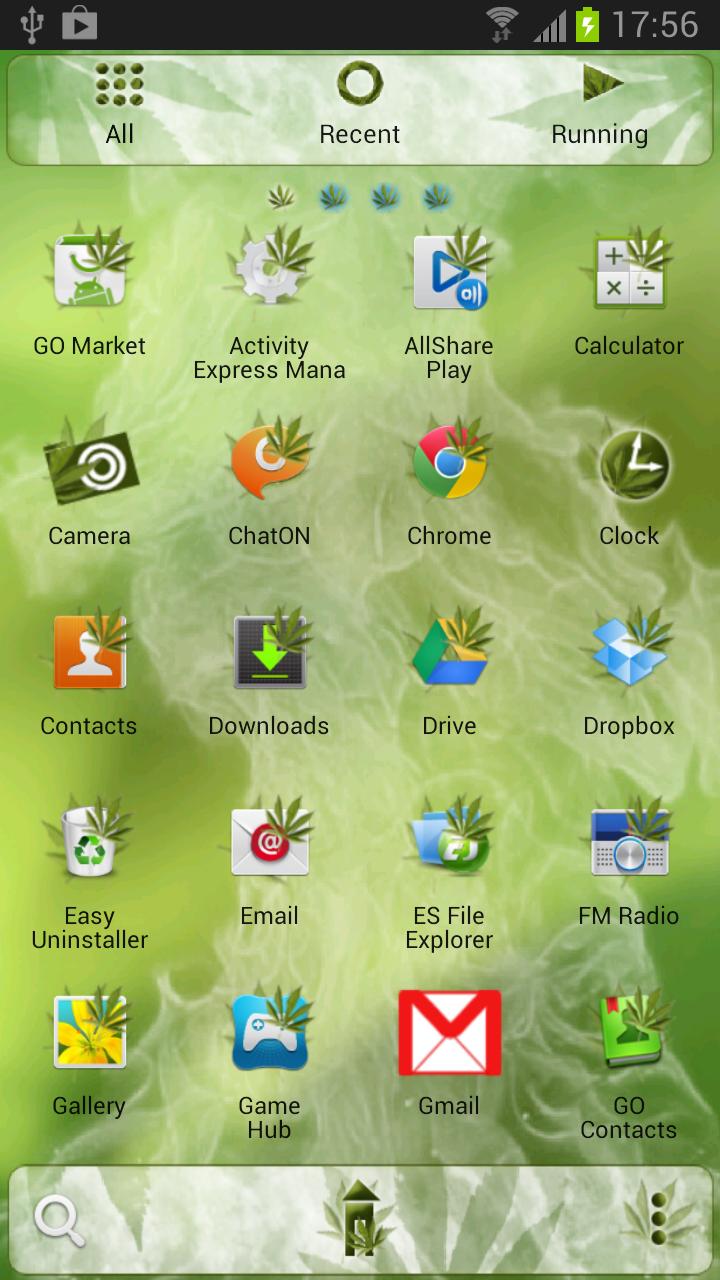Viewport: 720px width, 1280px height.
Task: Open the search magnifier icon
Action: coord(60,1222)
